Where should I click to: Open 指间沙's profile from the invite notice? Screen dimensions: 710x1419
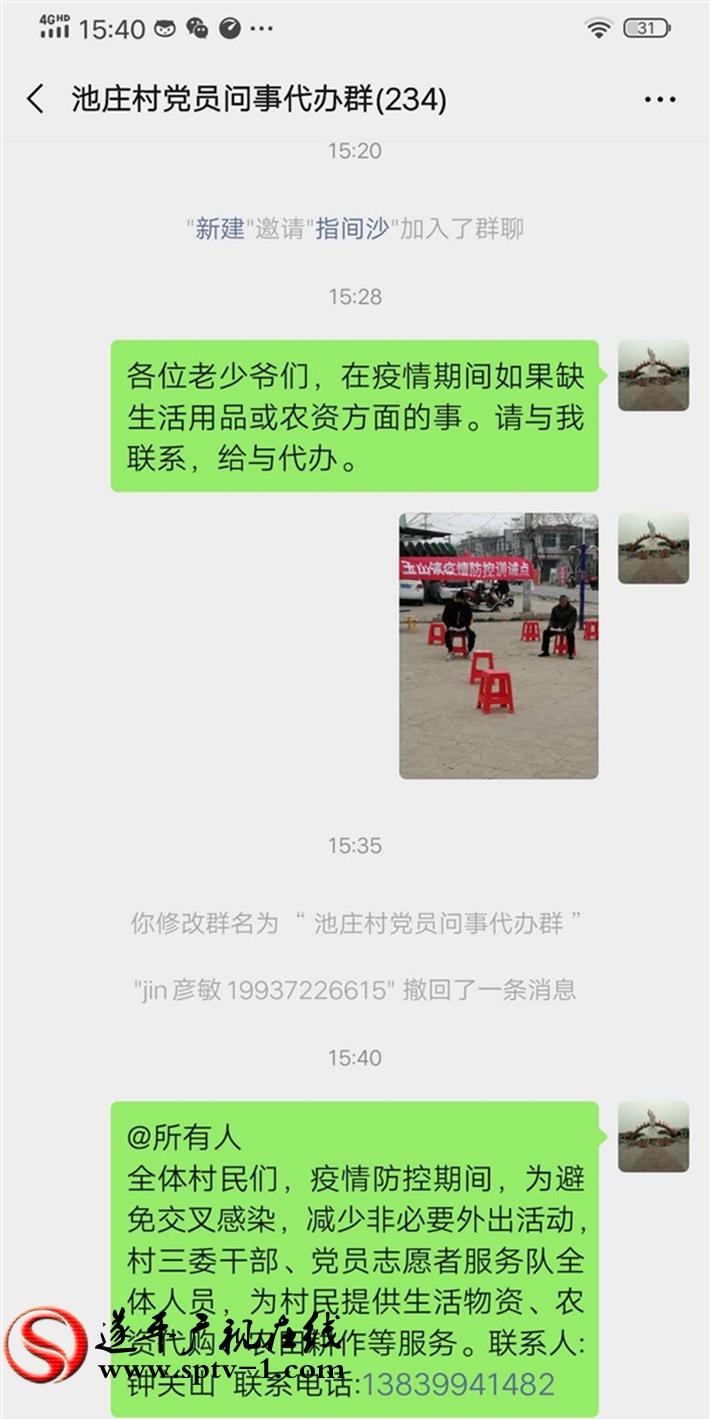coord(352,229)
